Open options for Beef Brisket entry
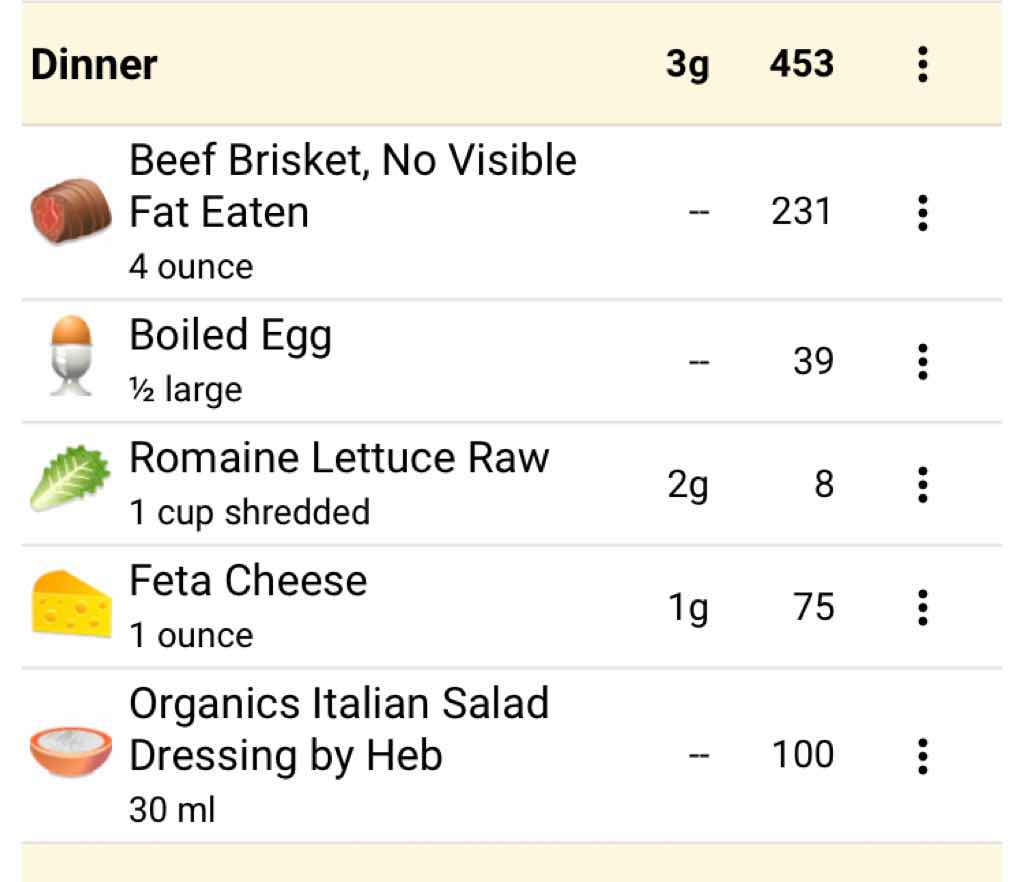1024x882 pixels. [922, 213]
